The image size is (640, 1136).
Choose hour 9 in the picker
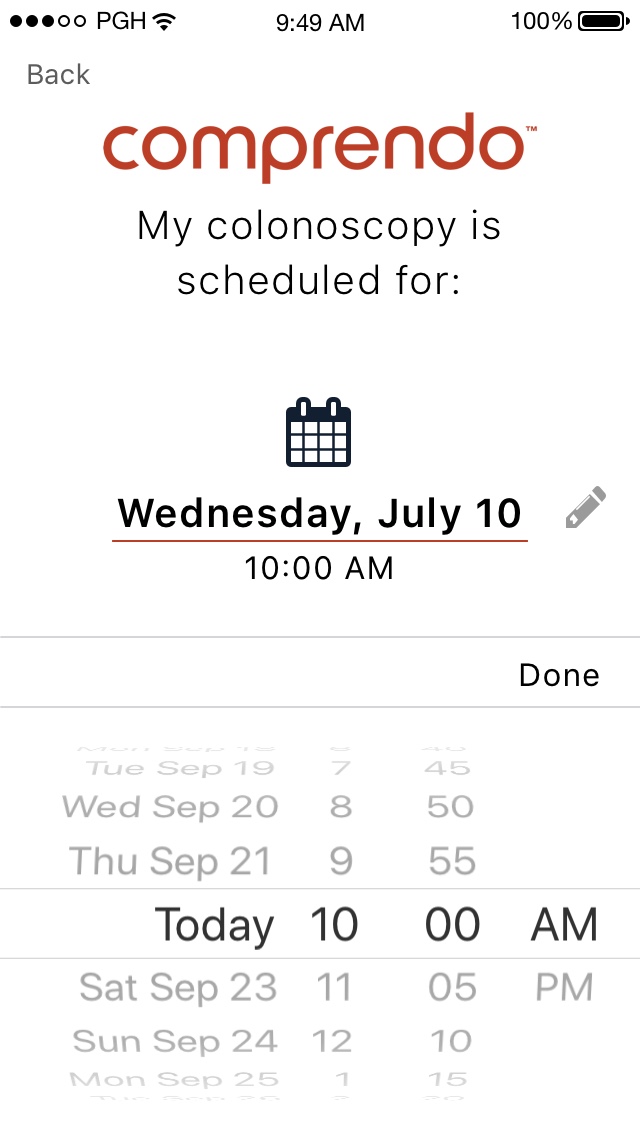click(341, 861)
